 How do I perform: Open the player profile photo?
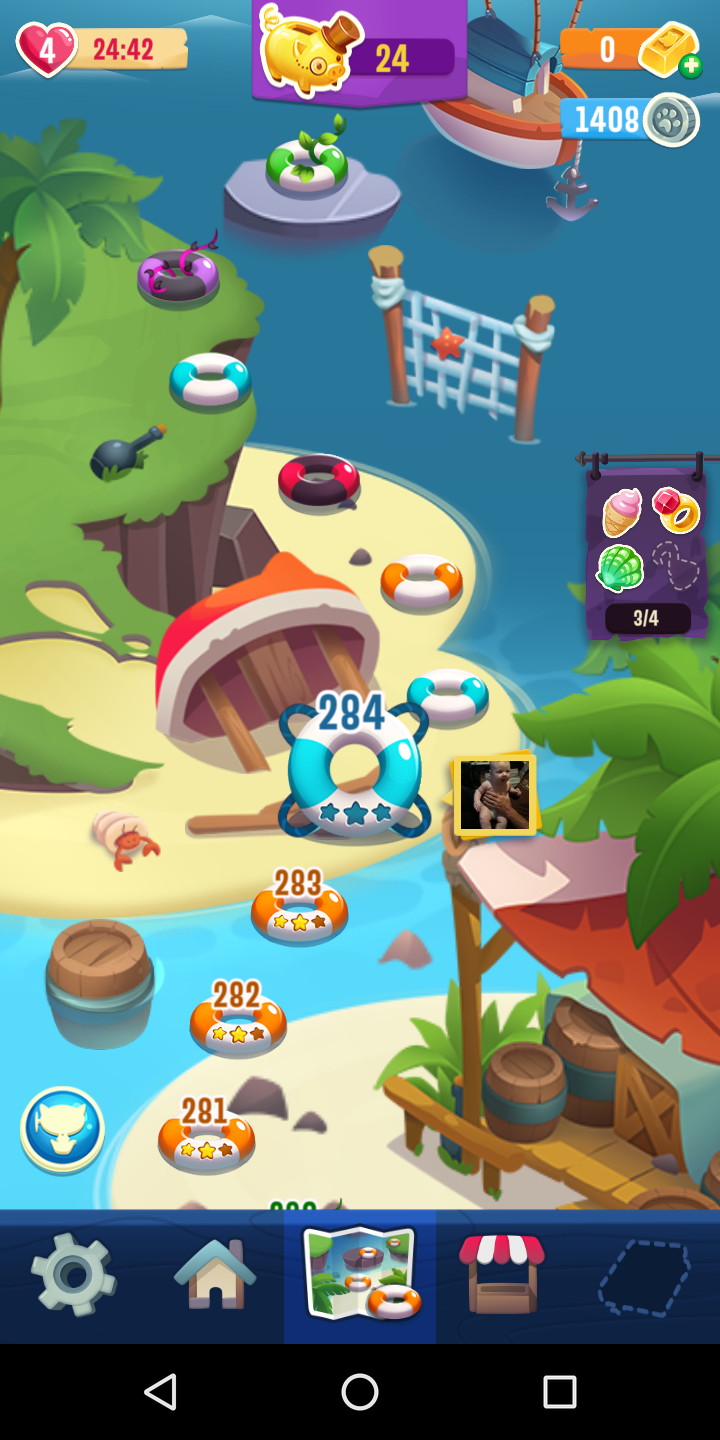[x=495, y=795]
